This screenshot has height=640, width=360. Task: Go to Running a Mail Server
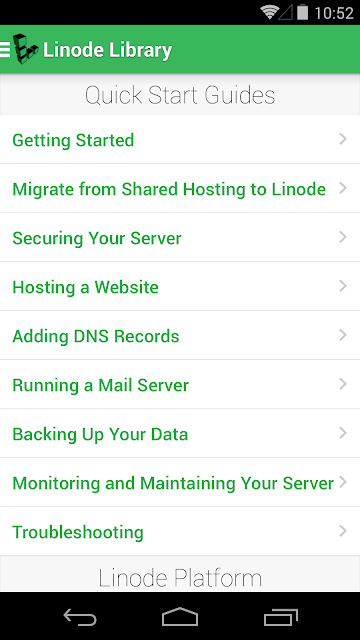(180, 384)
